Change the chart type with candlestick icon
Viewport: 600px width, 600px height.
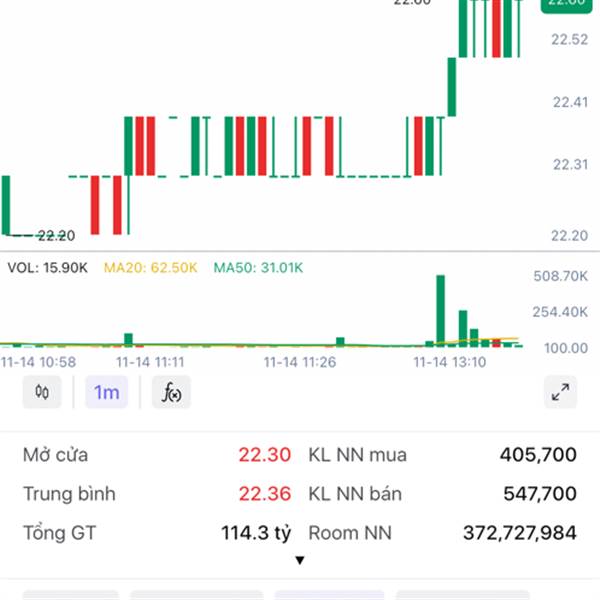point(42,393)
